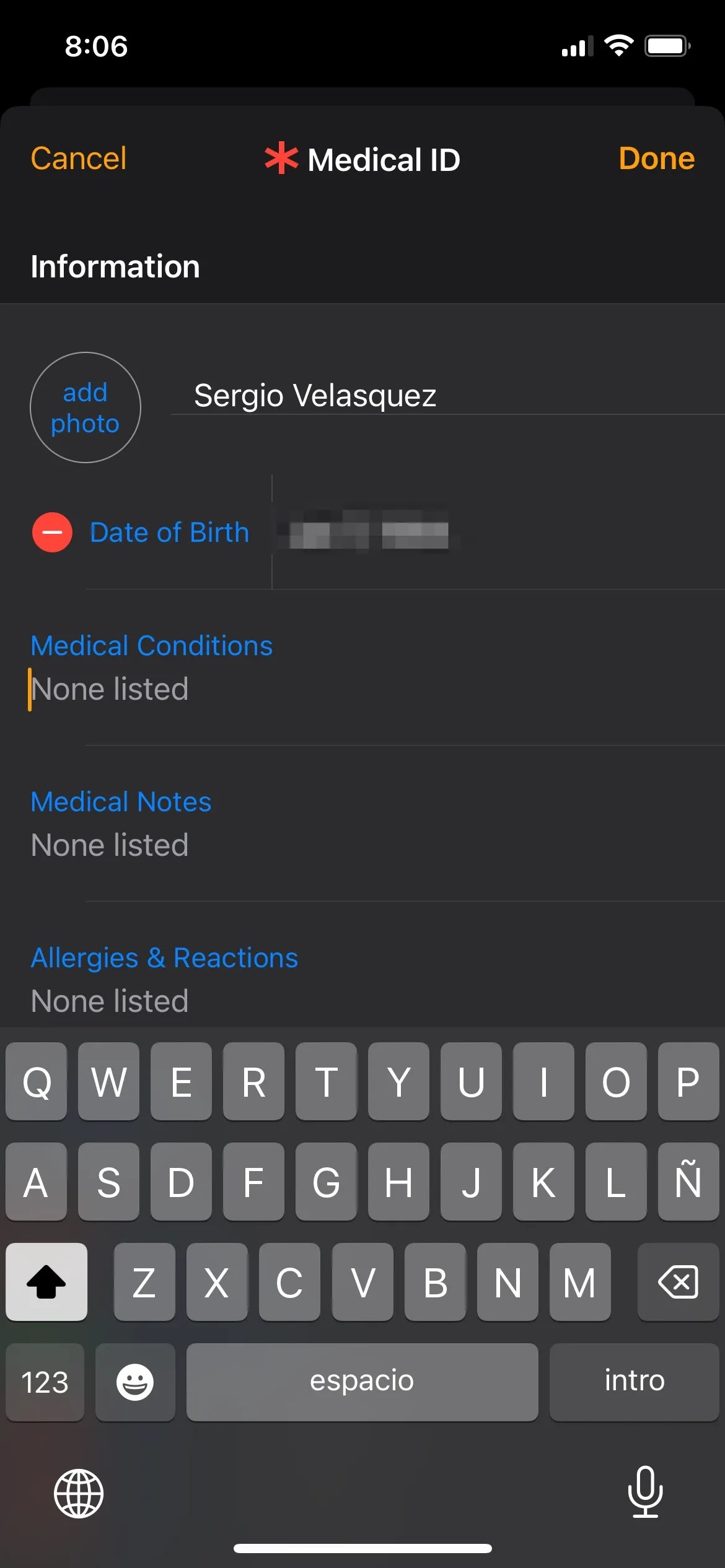This screenshot has width=725, height=1568.
Task: Edit the name Sergio Velasquez
Action: click(x=315, y=395)
